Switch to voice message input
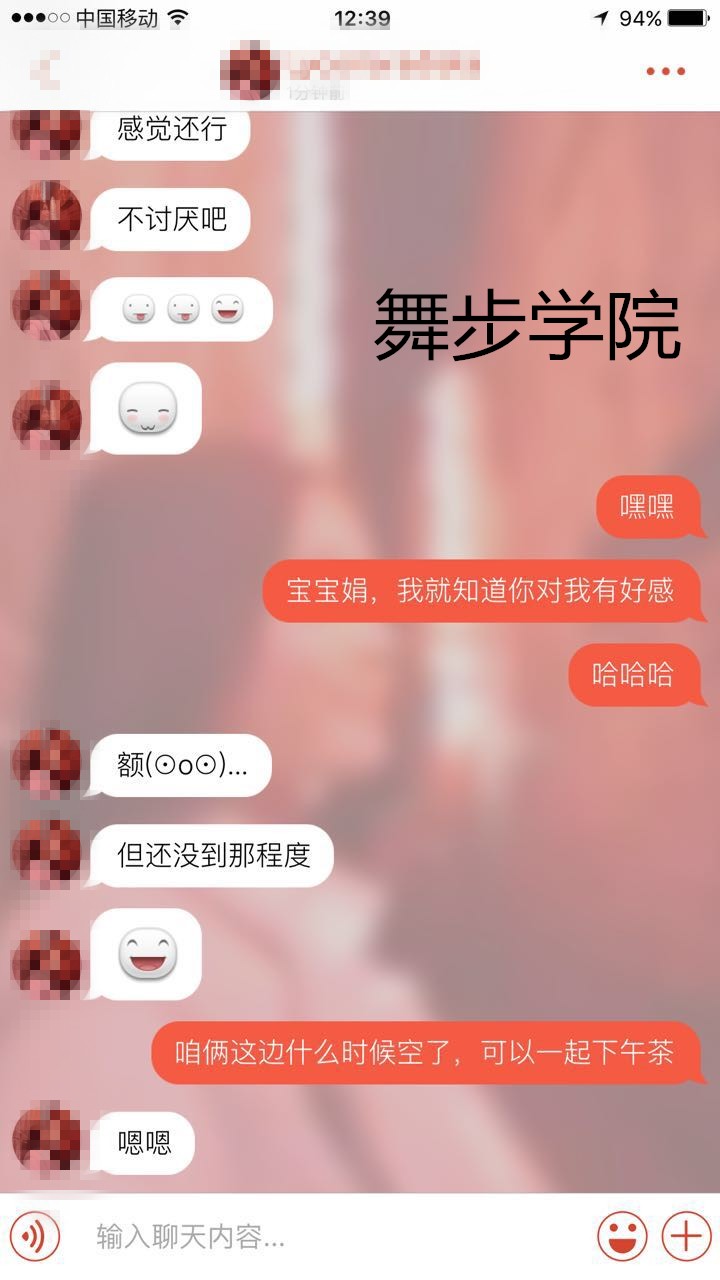 click(36, 1238)
